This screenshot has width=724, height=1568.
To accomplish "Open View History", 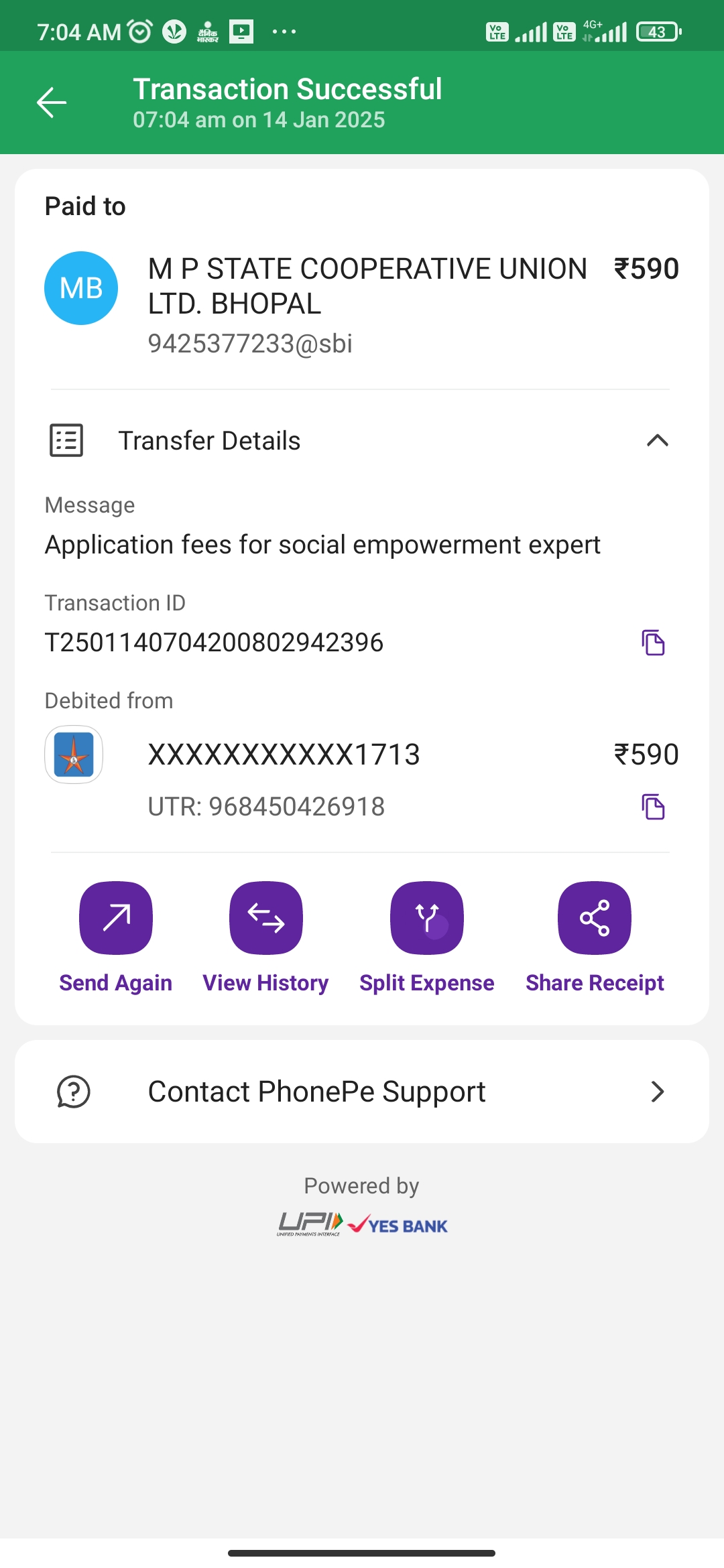I will pyautogui.click(x=266, y=938).
